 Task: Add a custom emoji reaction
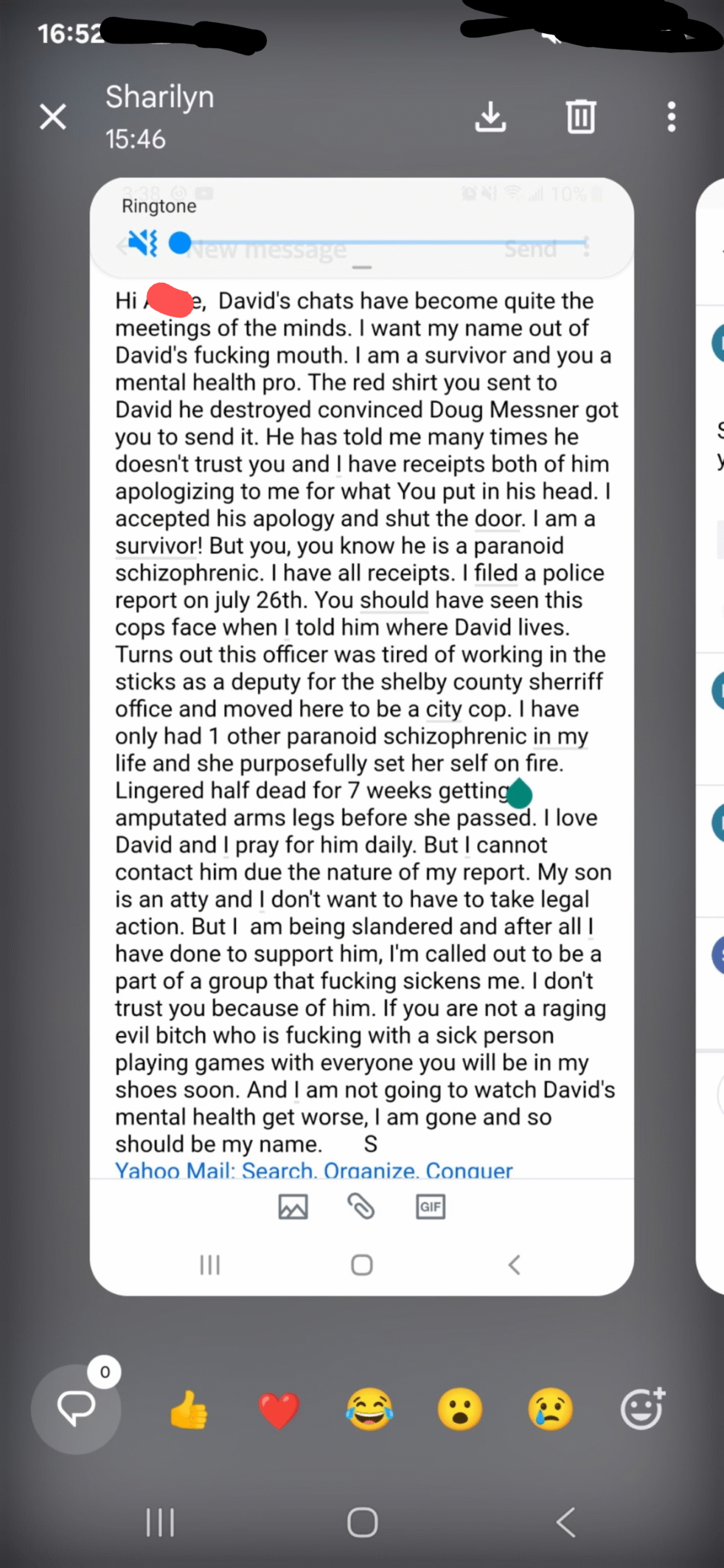(x=642, y=1408)
